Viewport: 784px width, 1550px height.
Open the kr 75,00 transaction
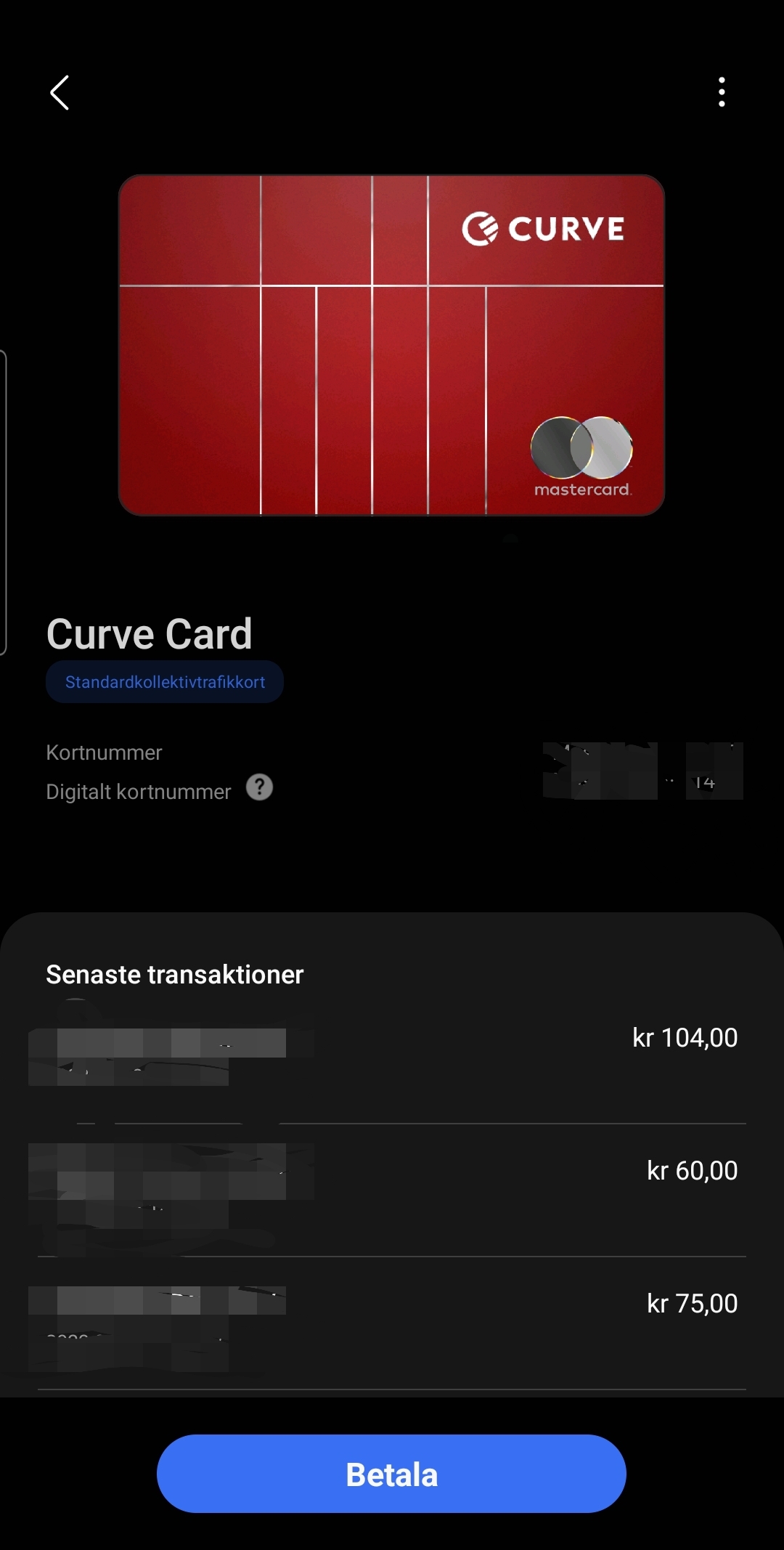pyautogui.click(x=392, y=1320)
